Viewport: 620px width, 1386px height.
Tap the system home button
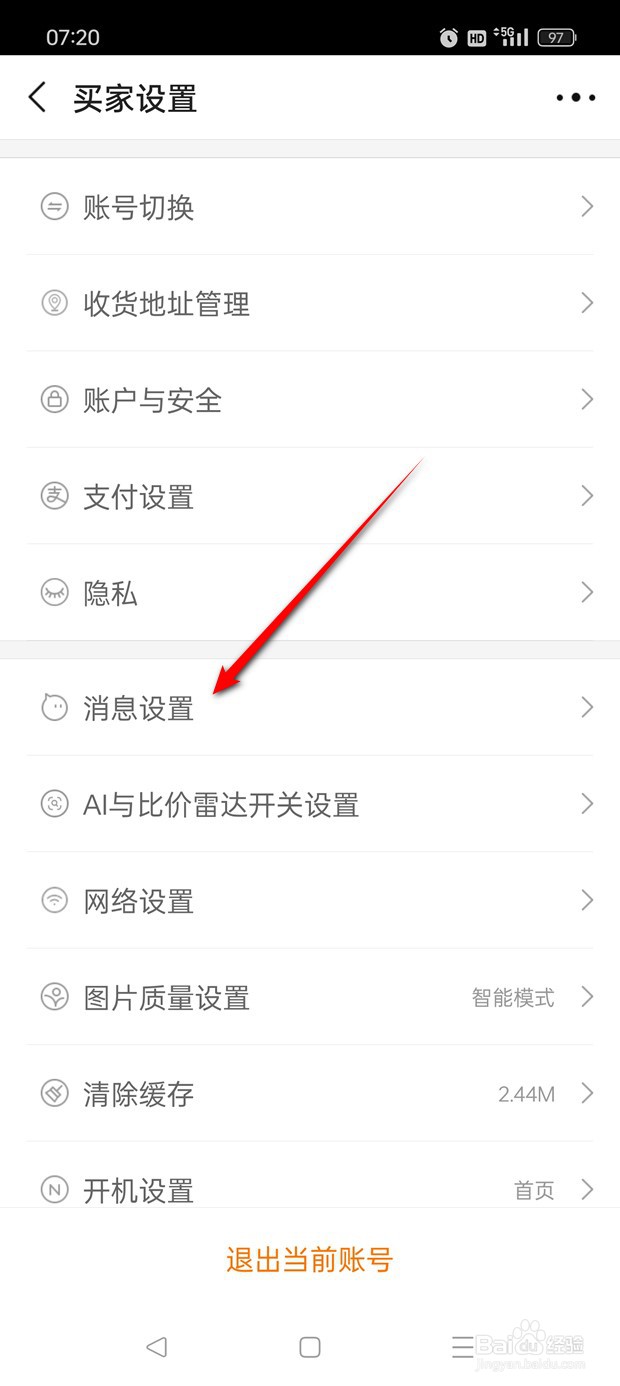(310, 1347)
